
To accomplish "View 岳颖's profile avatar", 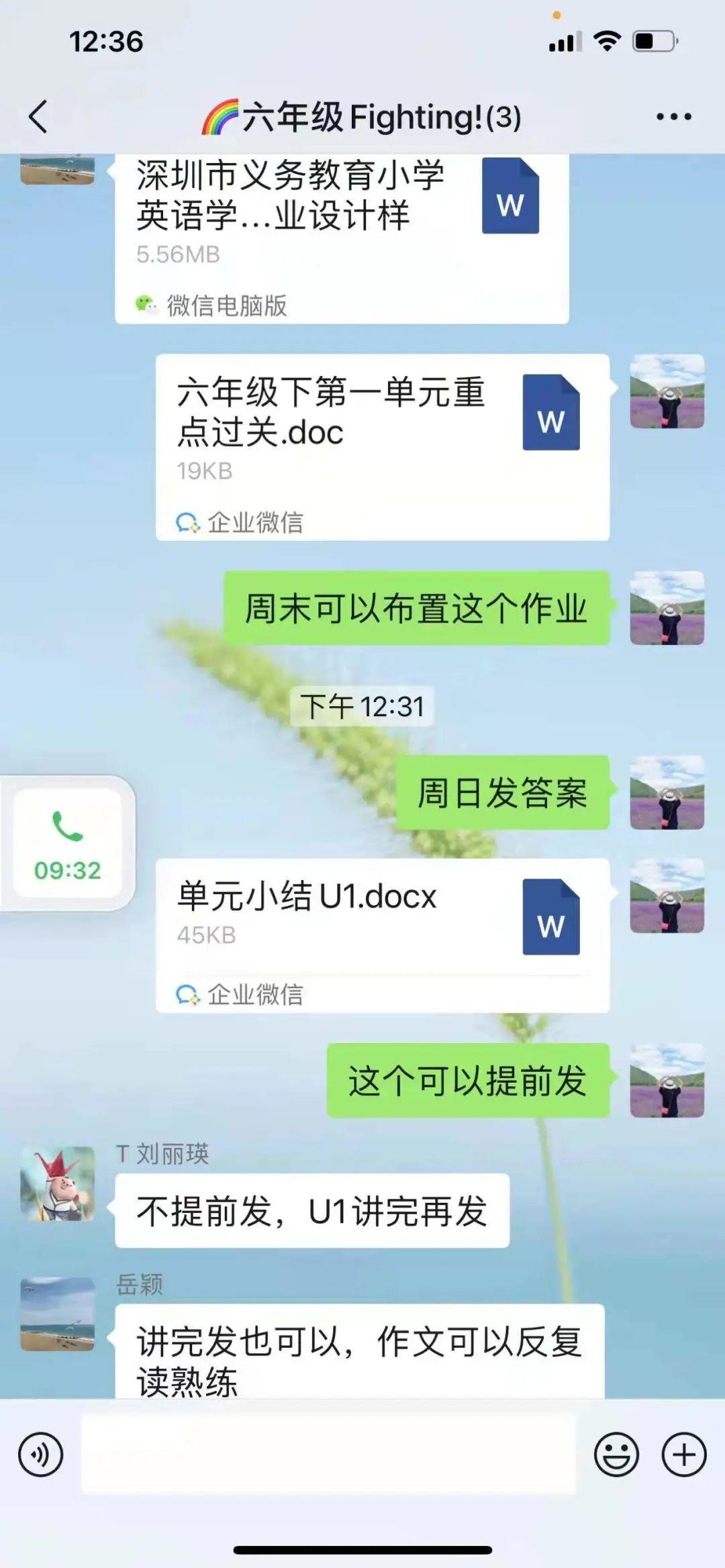I will 58,1314.
